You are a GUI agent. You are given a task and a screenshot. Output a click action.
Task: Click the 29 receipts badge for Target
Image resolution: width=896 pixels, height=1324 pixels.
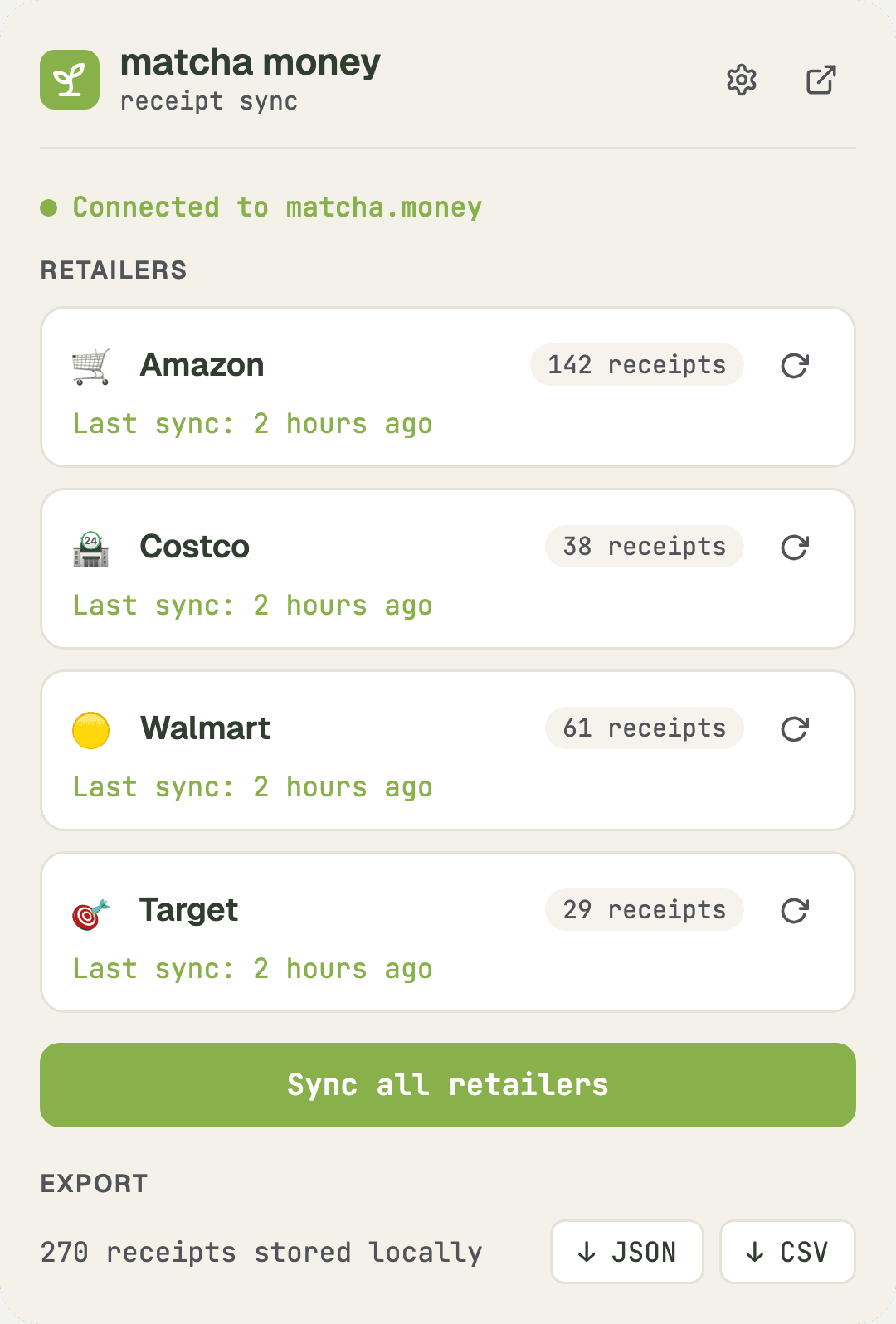click(x=644, y=910)
